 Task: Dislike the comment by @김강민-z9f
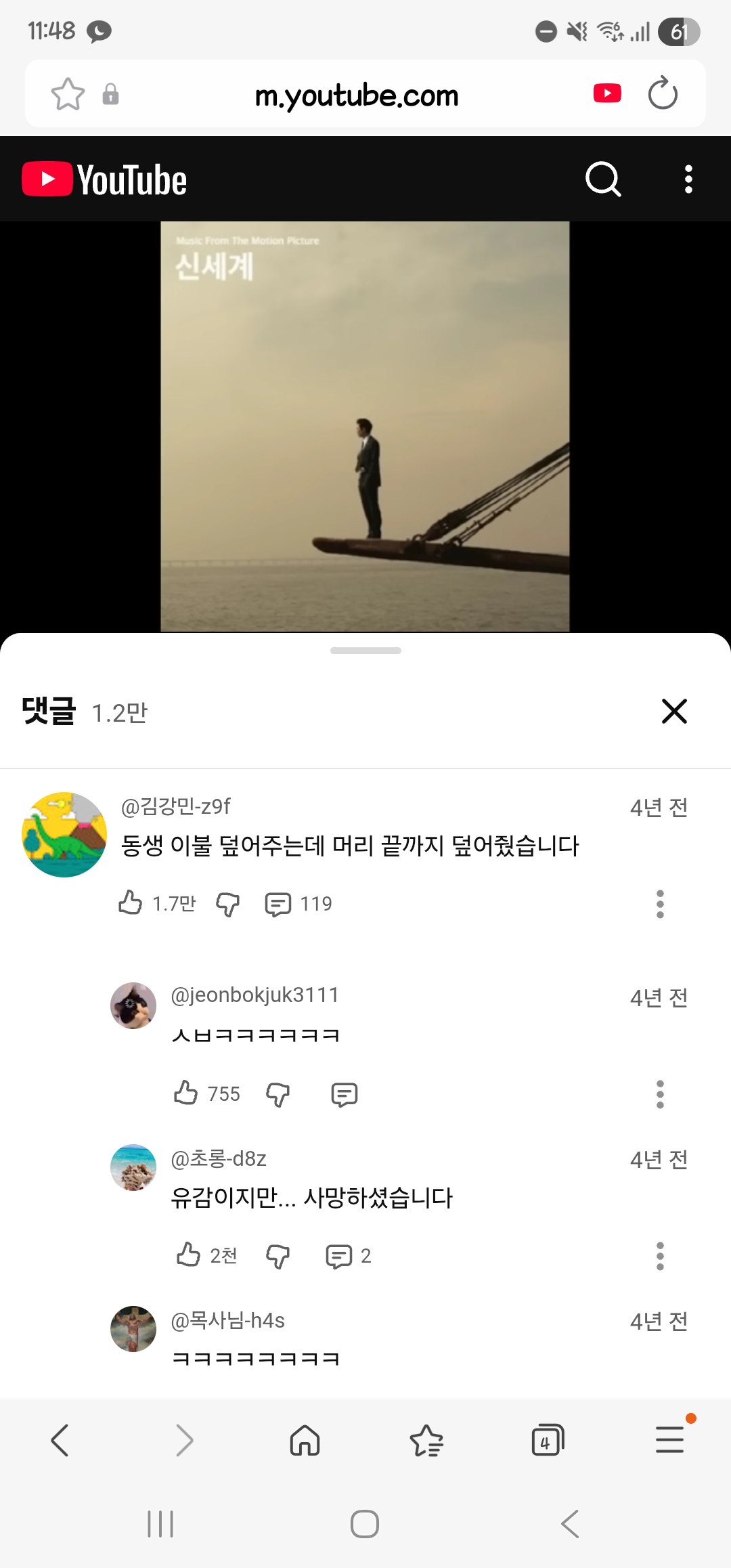click(227, 904)
